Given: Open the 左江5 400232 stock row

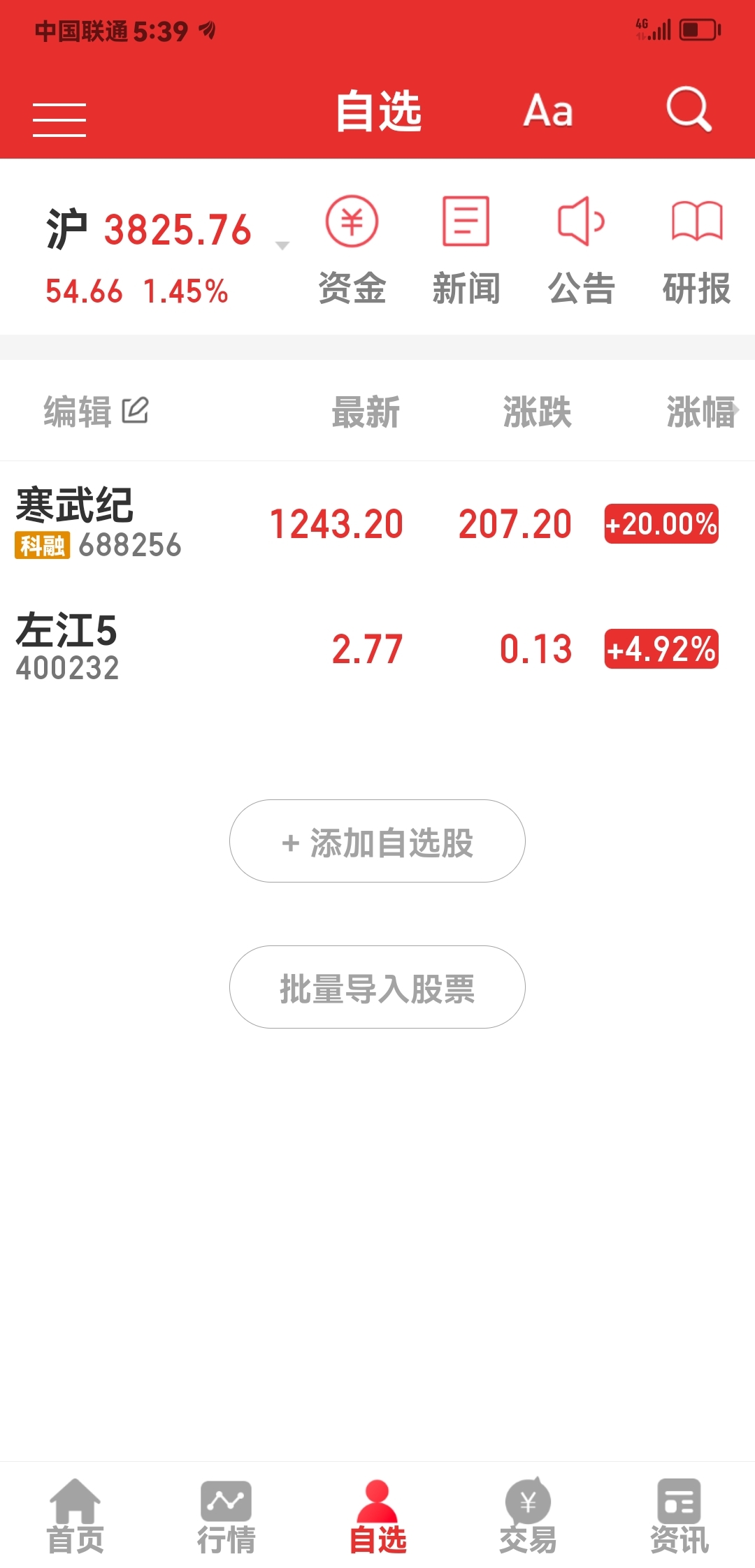Looking at the screenshot, I should pyautogui.click(x=377, y=648).
